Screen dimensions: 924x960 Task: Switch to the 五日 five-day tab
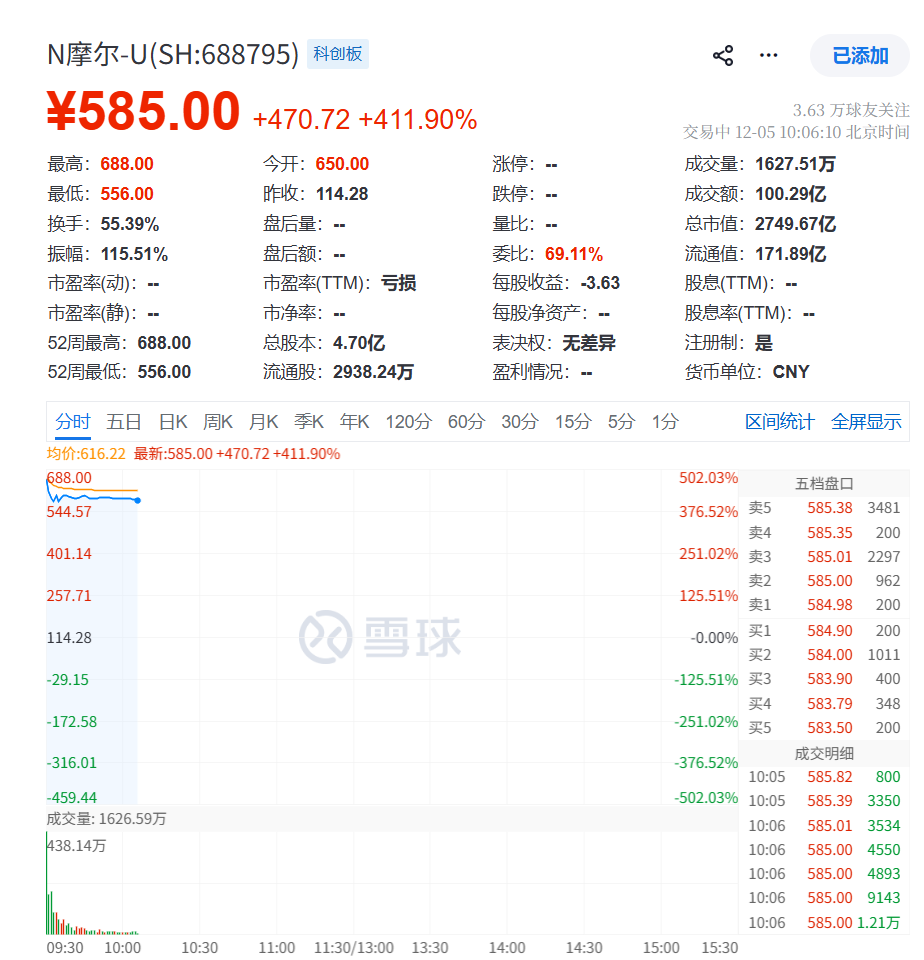[123, 422]
